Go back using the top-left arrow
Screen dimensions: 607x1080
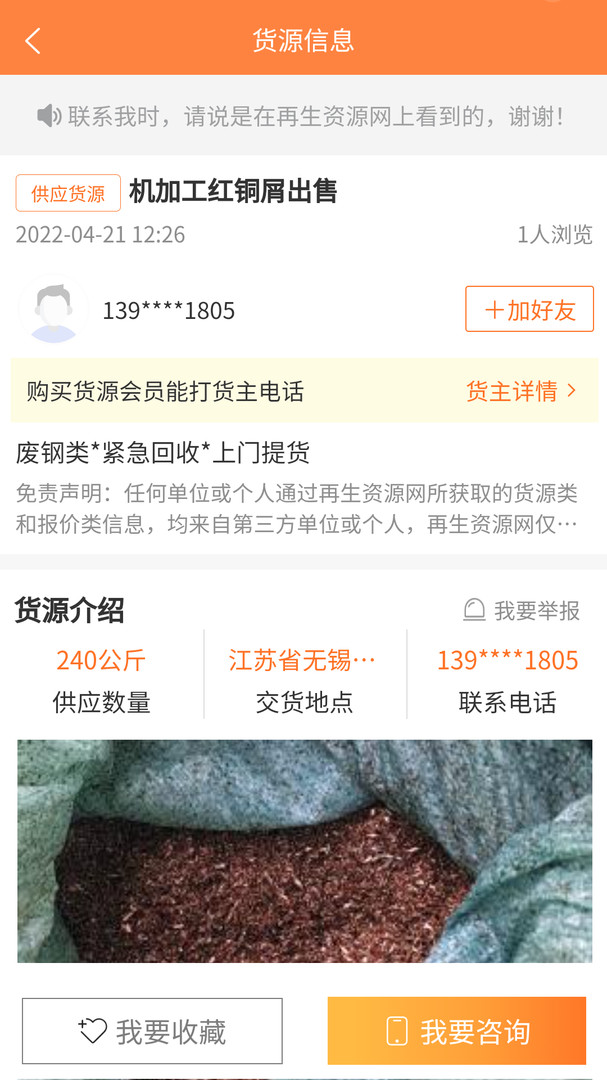[x=33, y=41]
